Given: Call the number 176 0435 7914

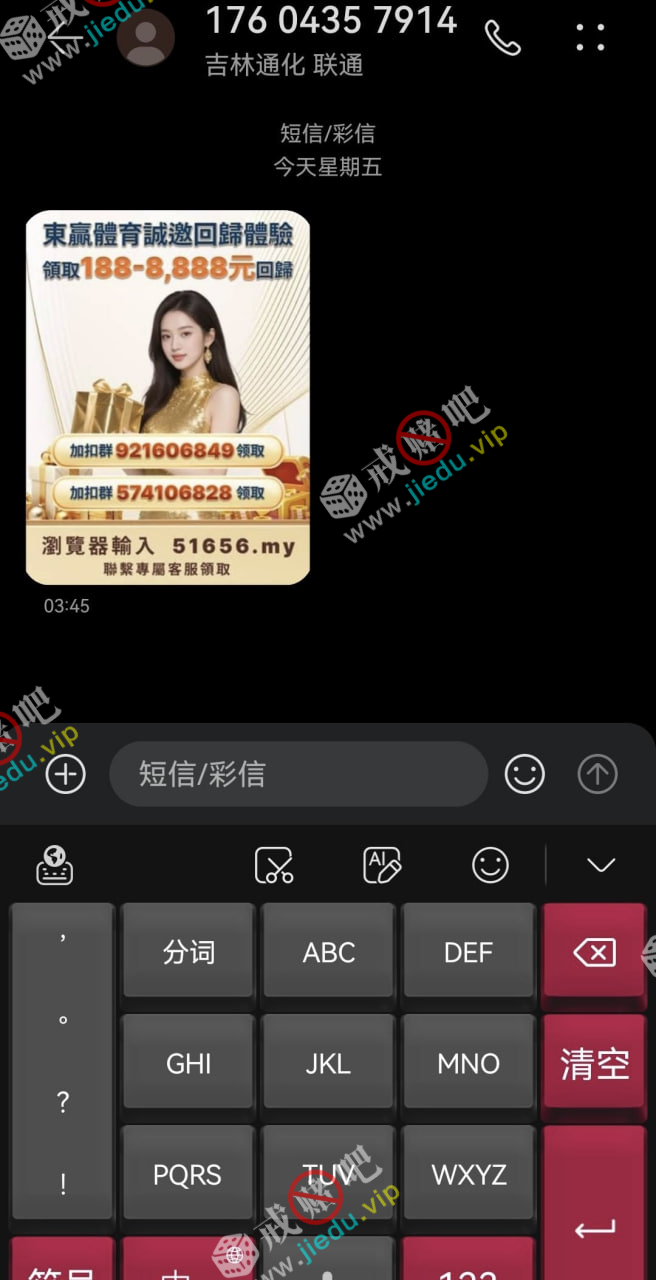Looking at the screenshot, I should (502, 38).
